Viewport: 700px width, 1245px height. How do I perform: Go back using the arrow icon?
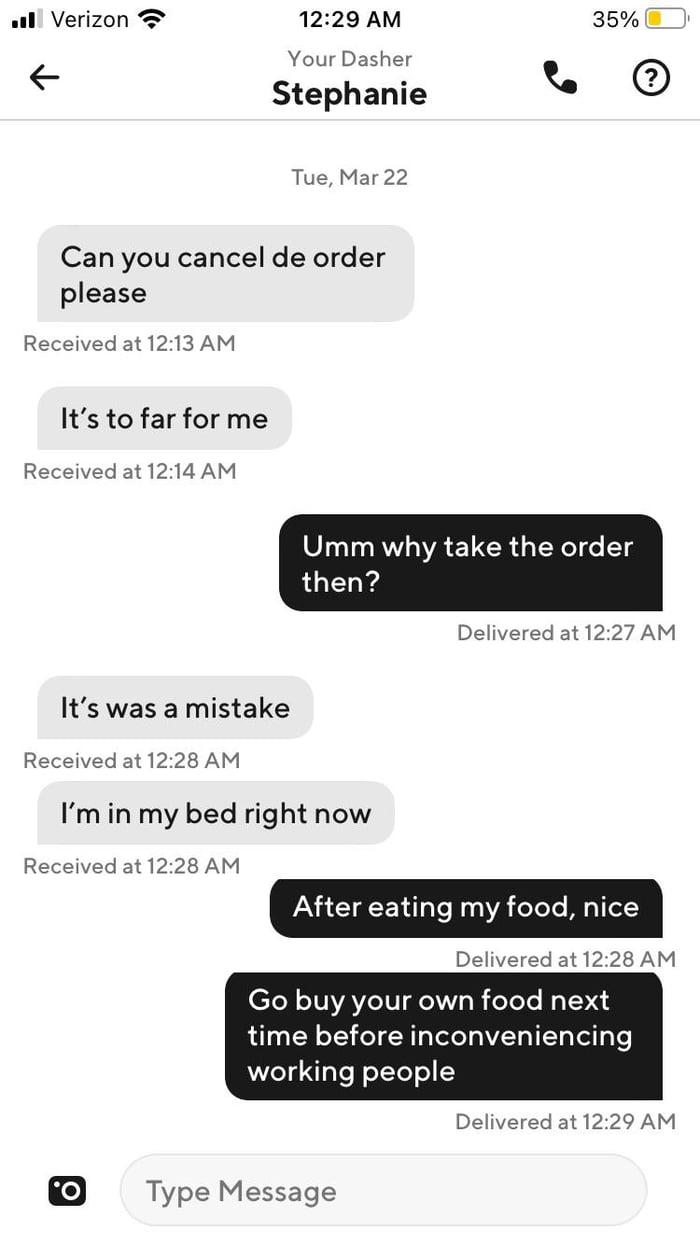tap(45, 78)
